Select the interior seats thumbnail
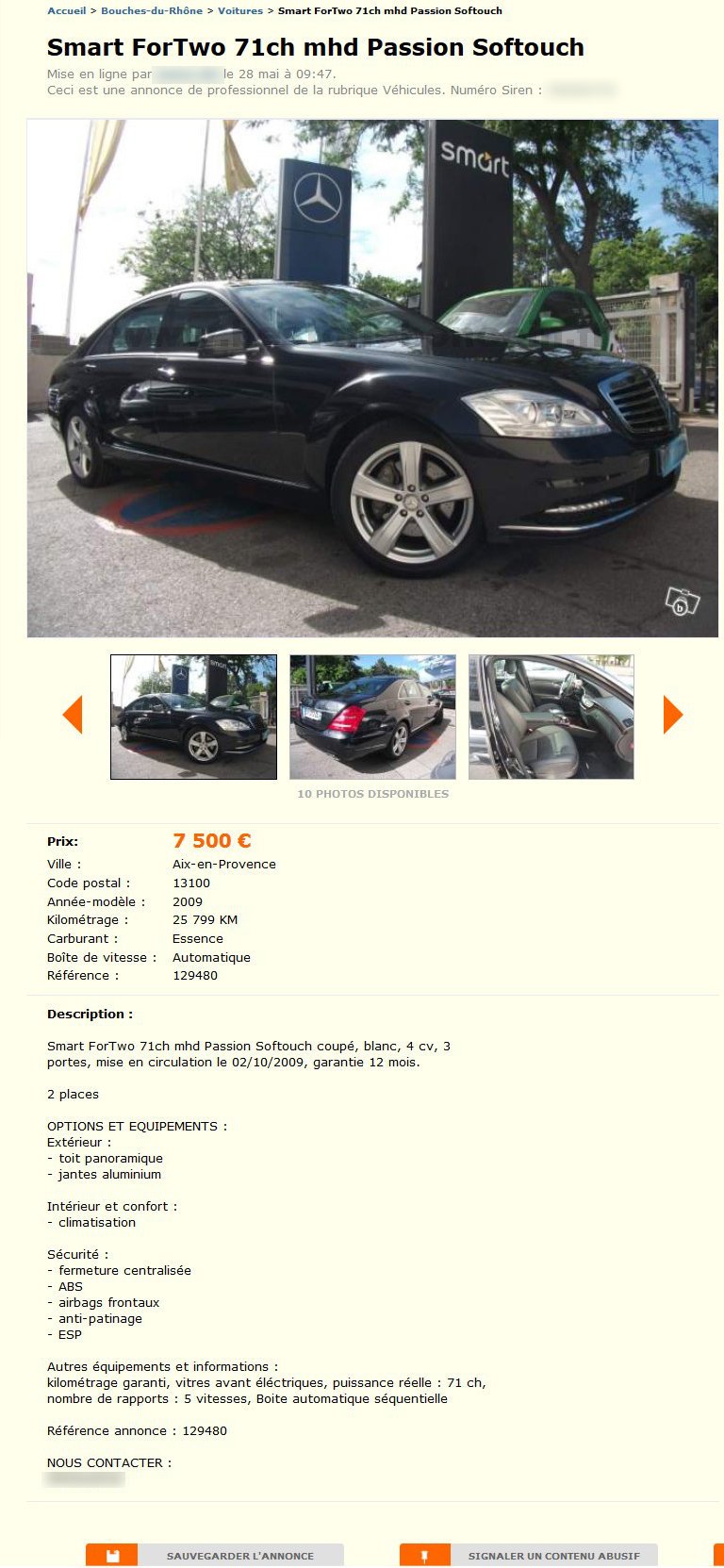 [x=551, y=717]
